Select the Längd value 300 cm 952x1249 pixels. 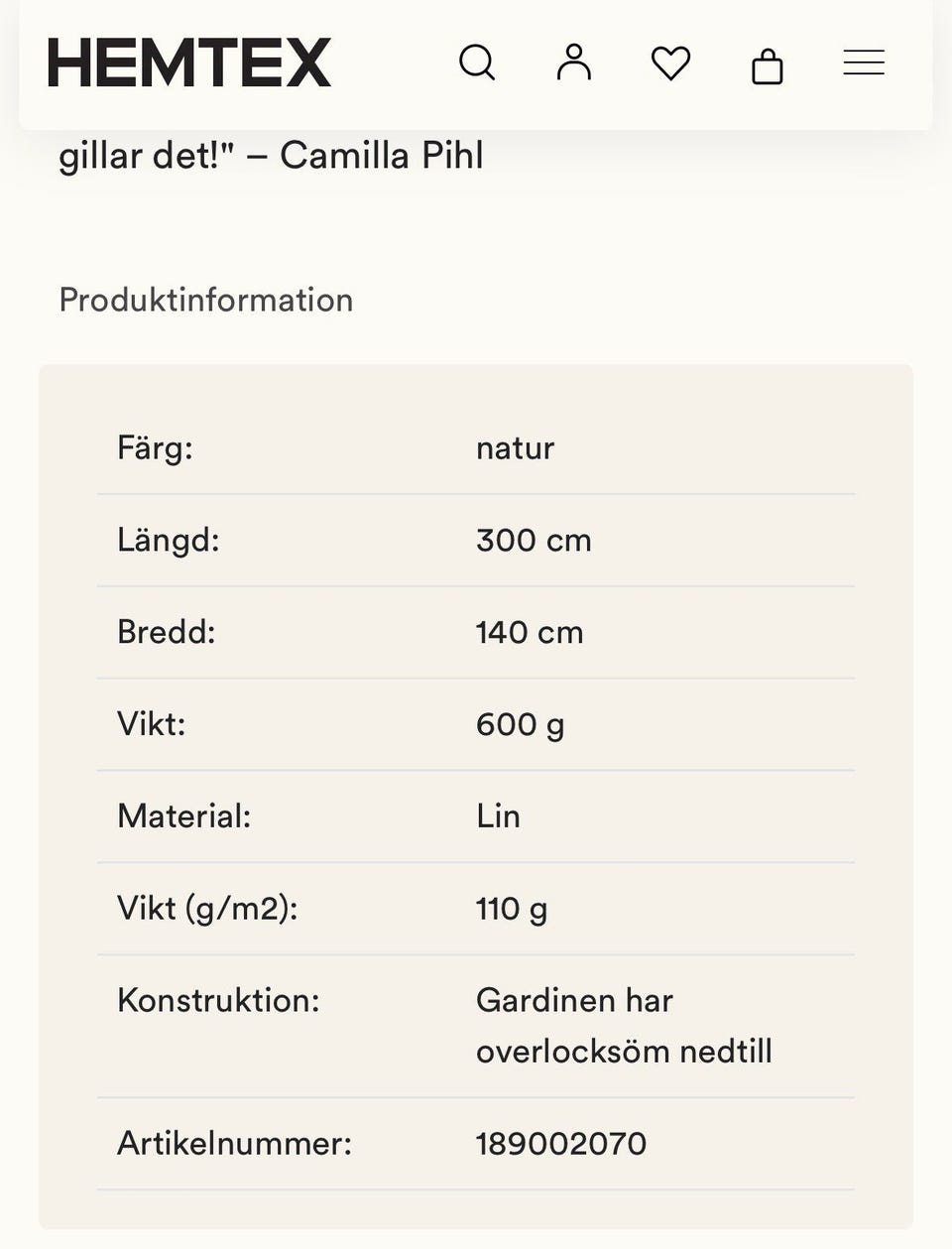tap(534, 540)
